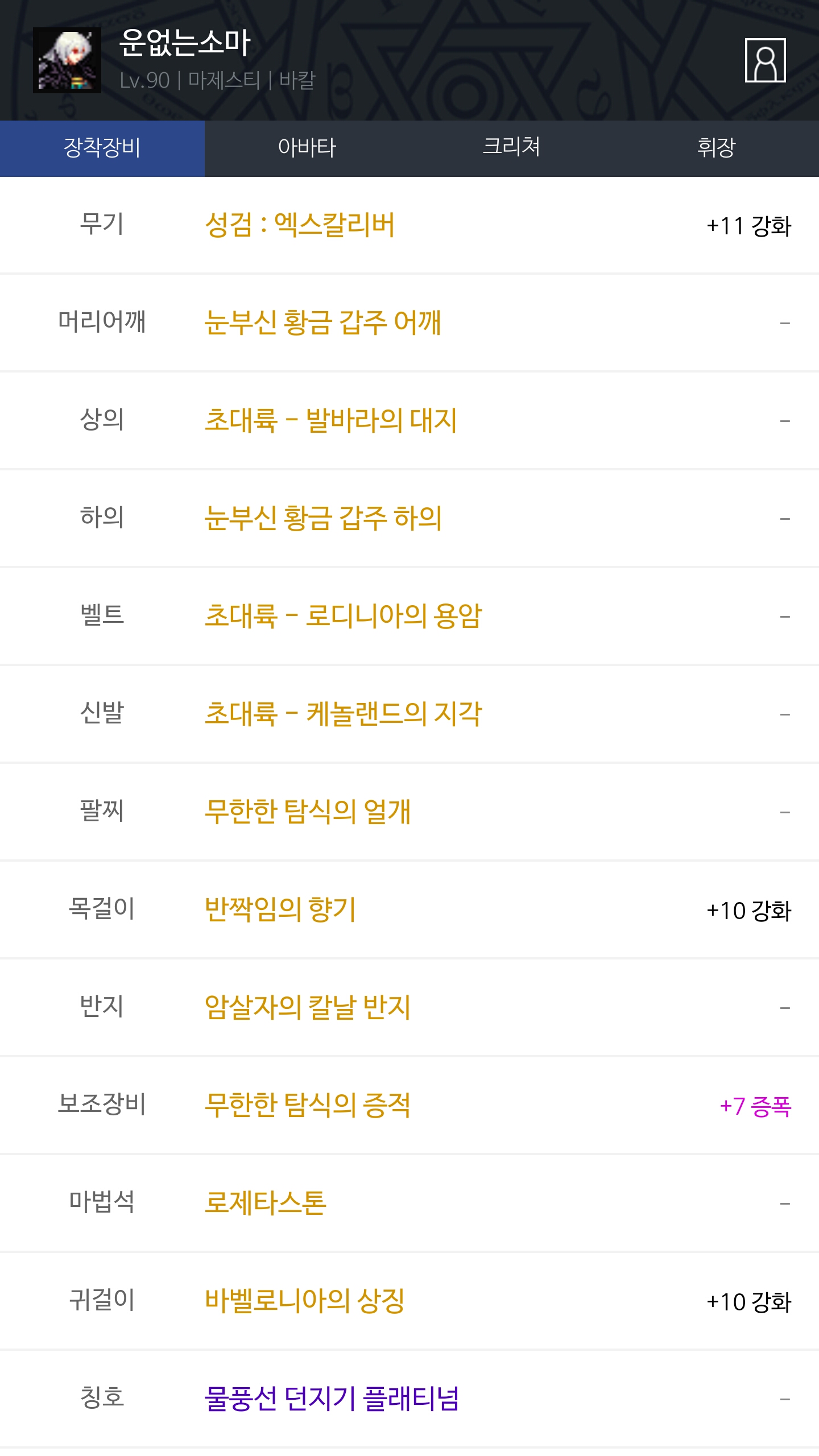
Task: Open earring 바벨로니아의 상징
Action: (x=305, y=1301)
